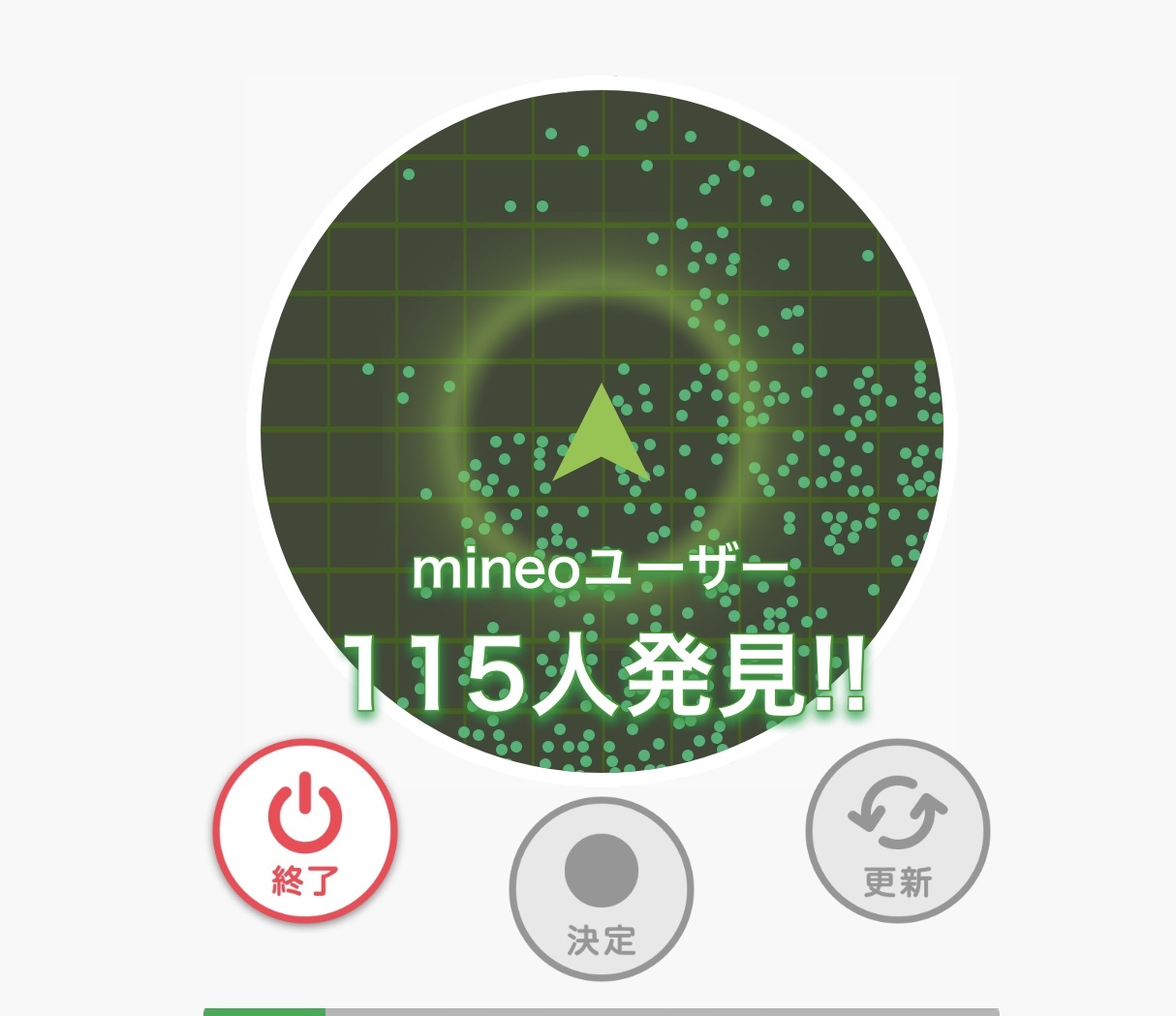This screenshot has width=1176, height=1016.
Task: Tap the red 終了 power button
Action: click(305, 831)
